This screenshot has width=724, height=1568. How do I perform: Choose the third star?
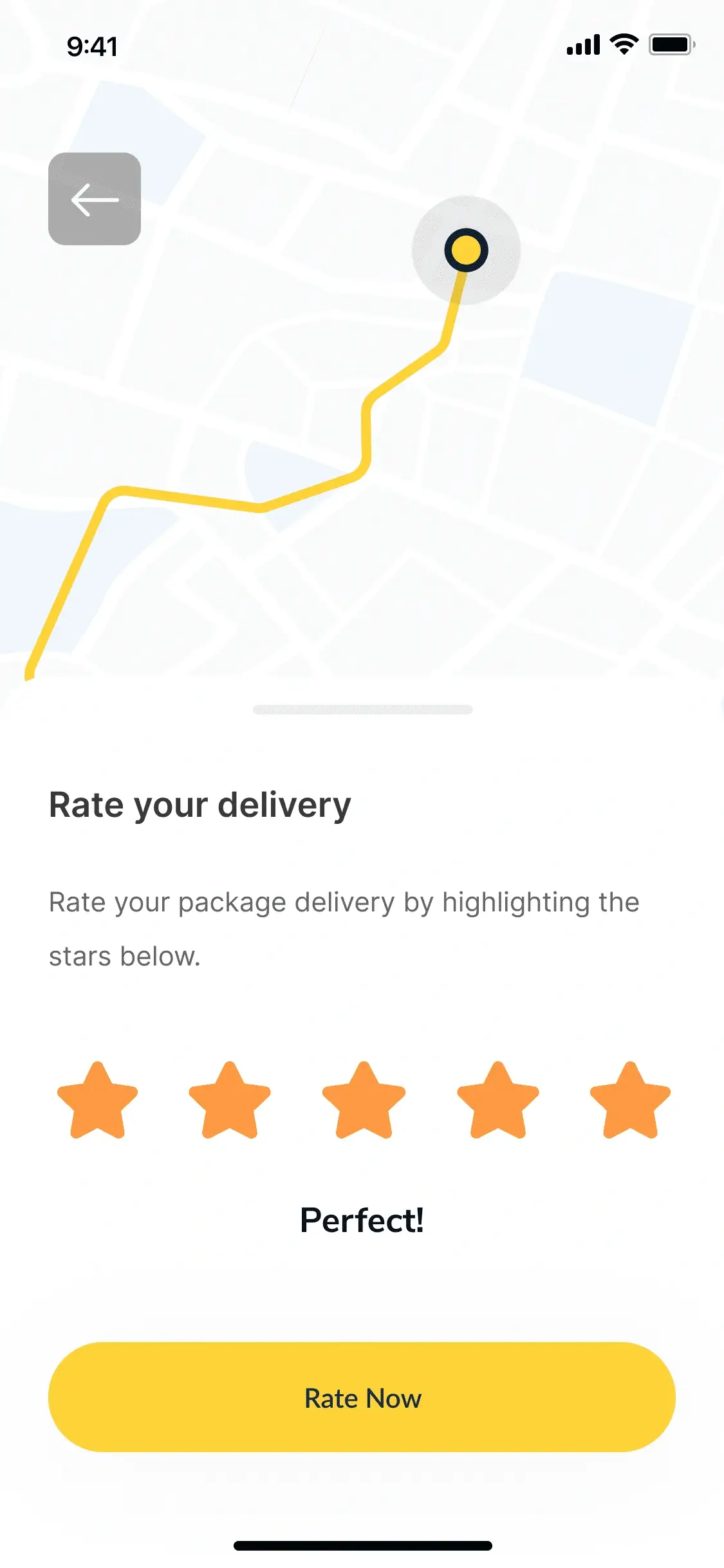364,1101
